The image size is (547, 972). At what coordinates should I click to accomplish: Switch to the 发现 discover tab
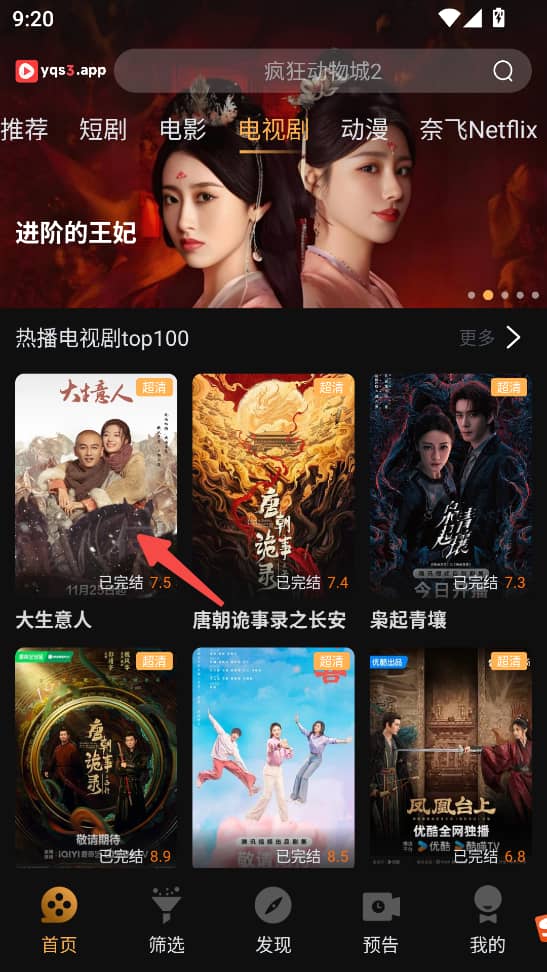coord(274,921)
